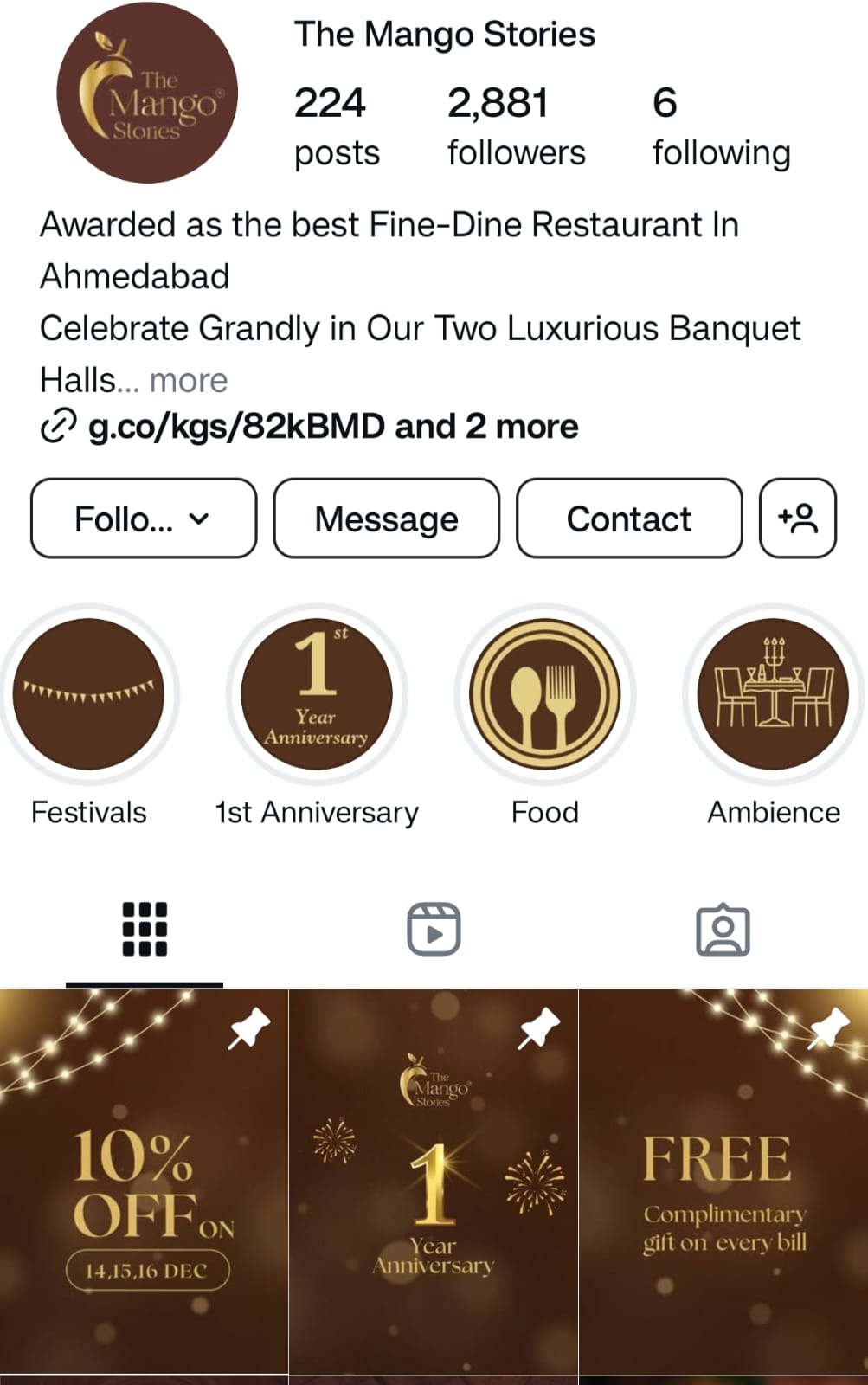This screenshot has height=1385, width=868.
Task: Open The Mango Stories profile picture
Action: 146,93
